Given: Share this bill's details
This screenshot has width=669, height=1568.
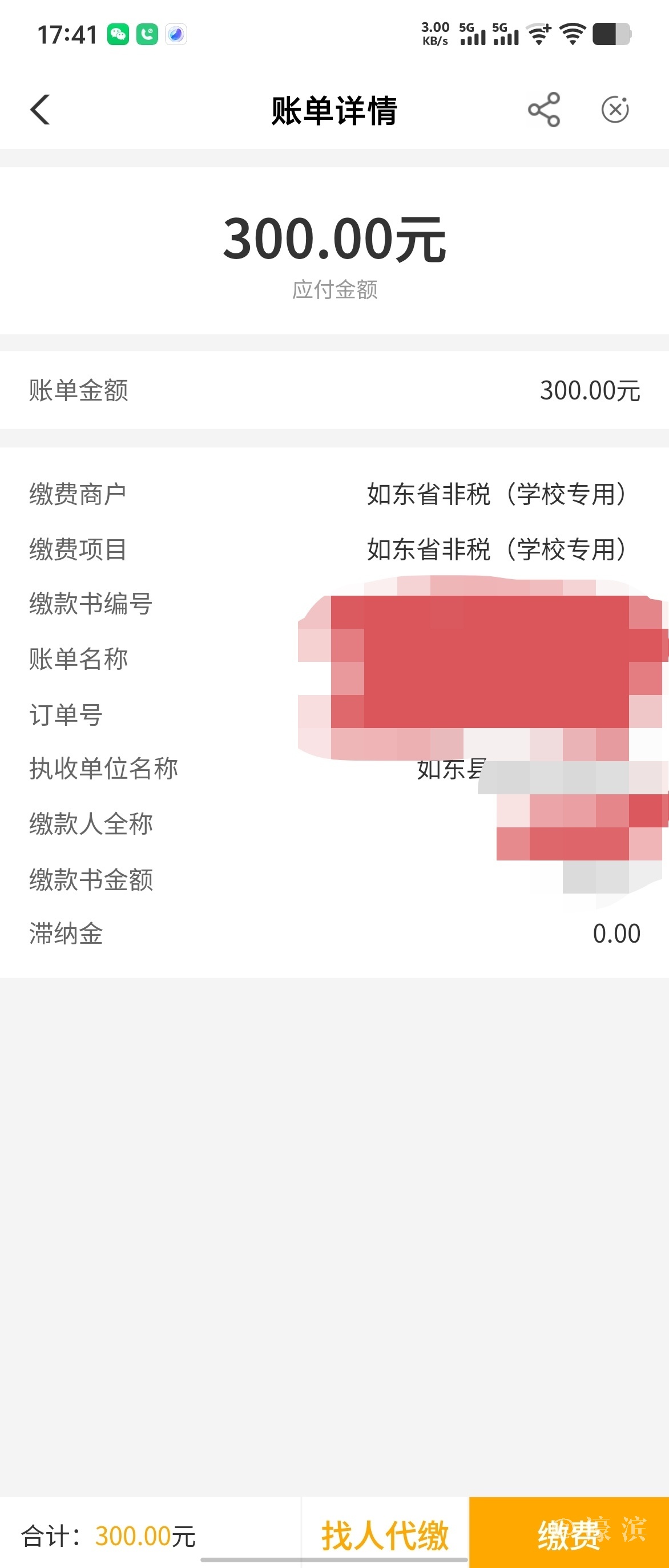Looking at the screenshot, I should 543,110.
